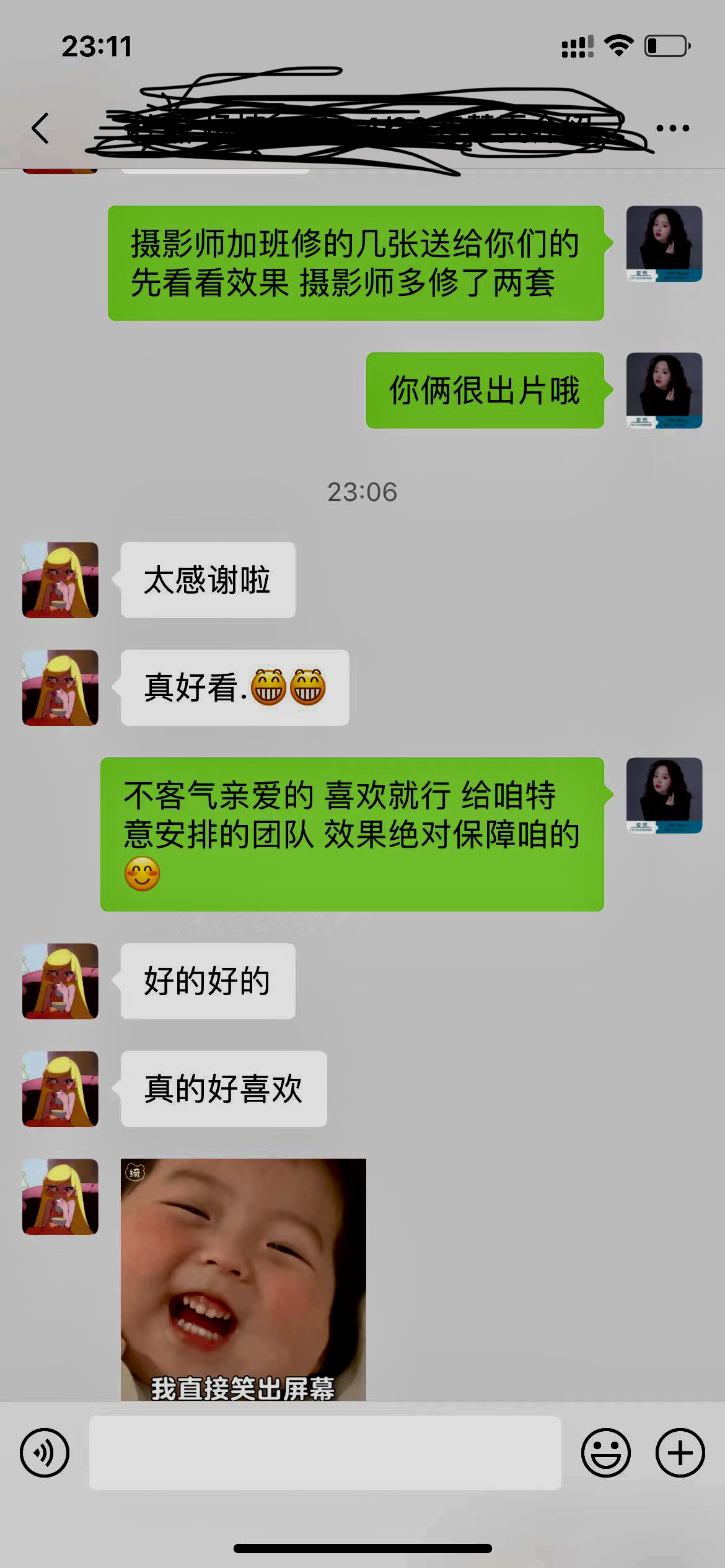
Task: Tap the avatar beside the "你俩很出片哦" message
Action: click(664, 390)
